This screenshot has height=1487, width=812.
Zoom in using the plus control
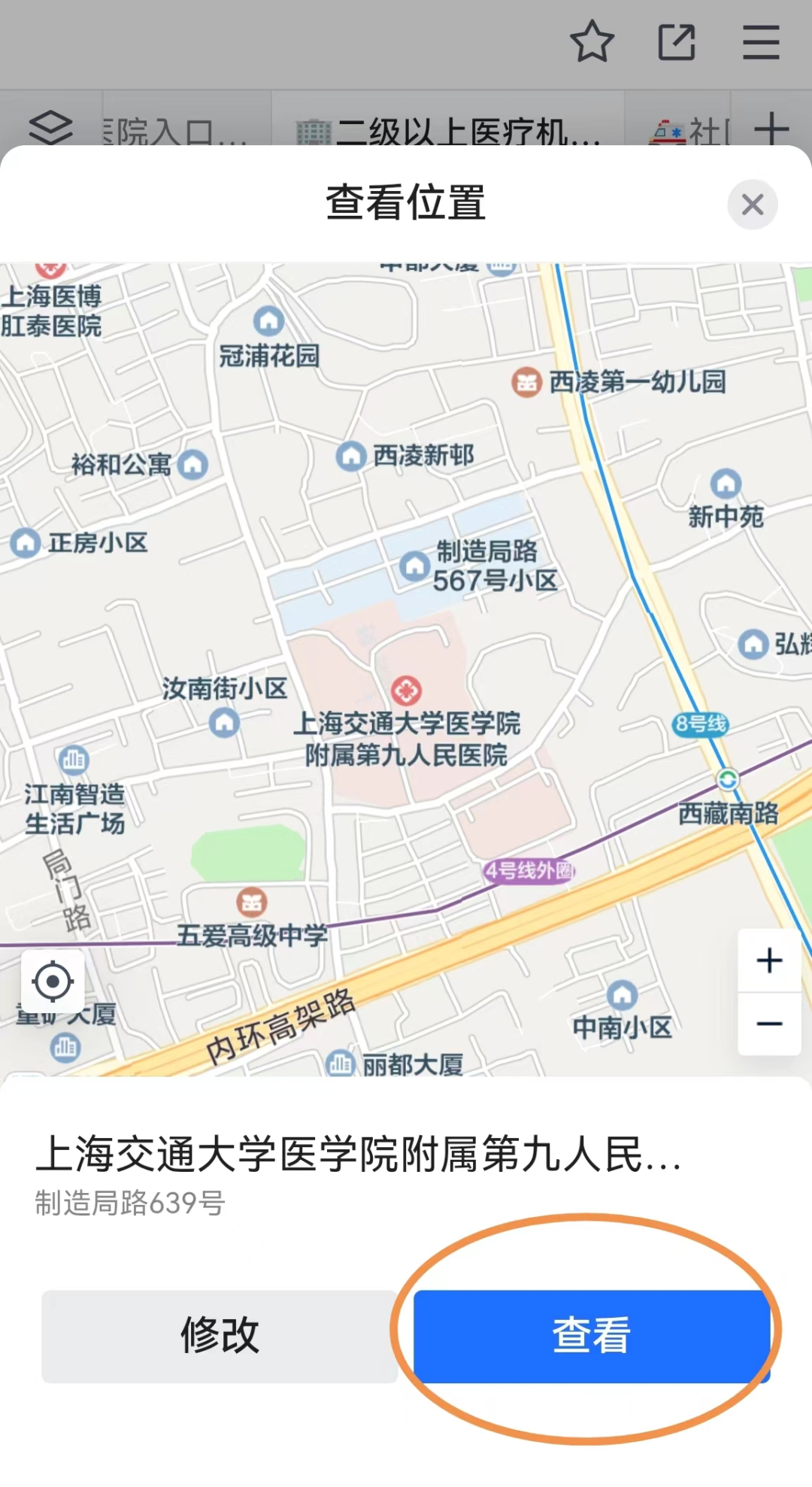pyautogui.click(x=768, y=960)
